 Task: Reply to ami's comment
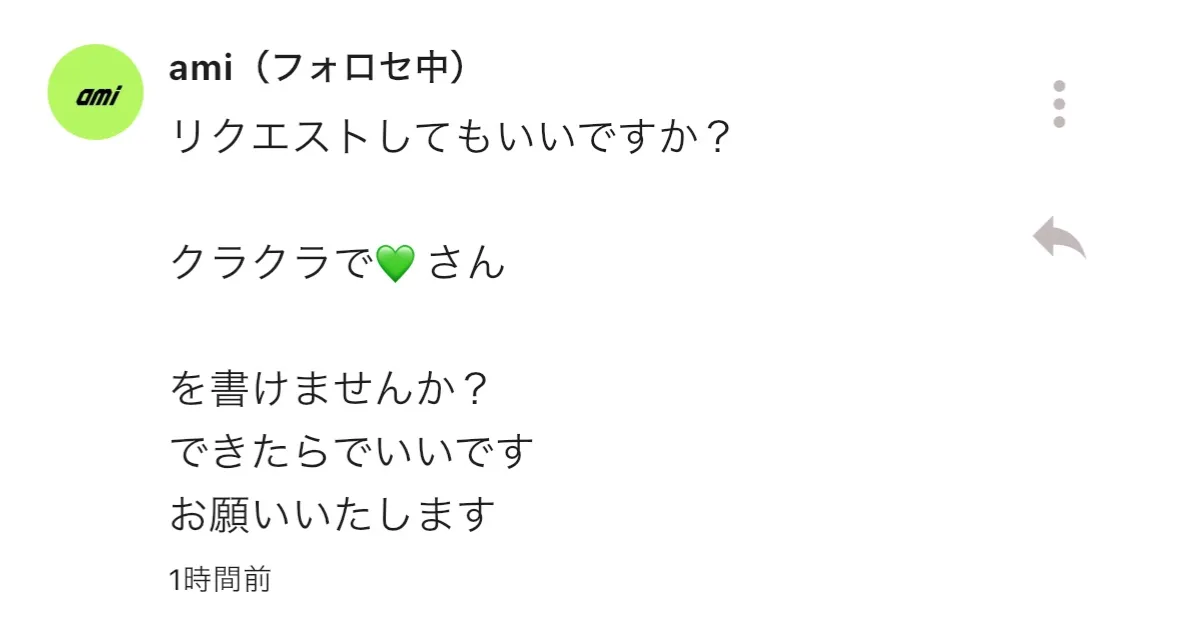(x=1059, y=240)
